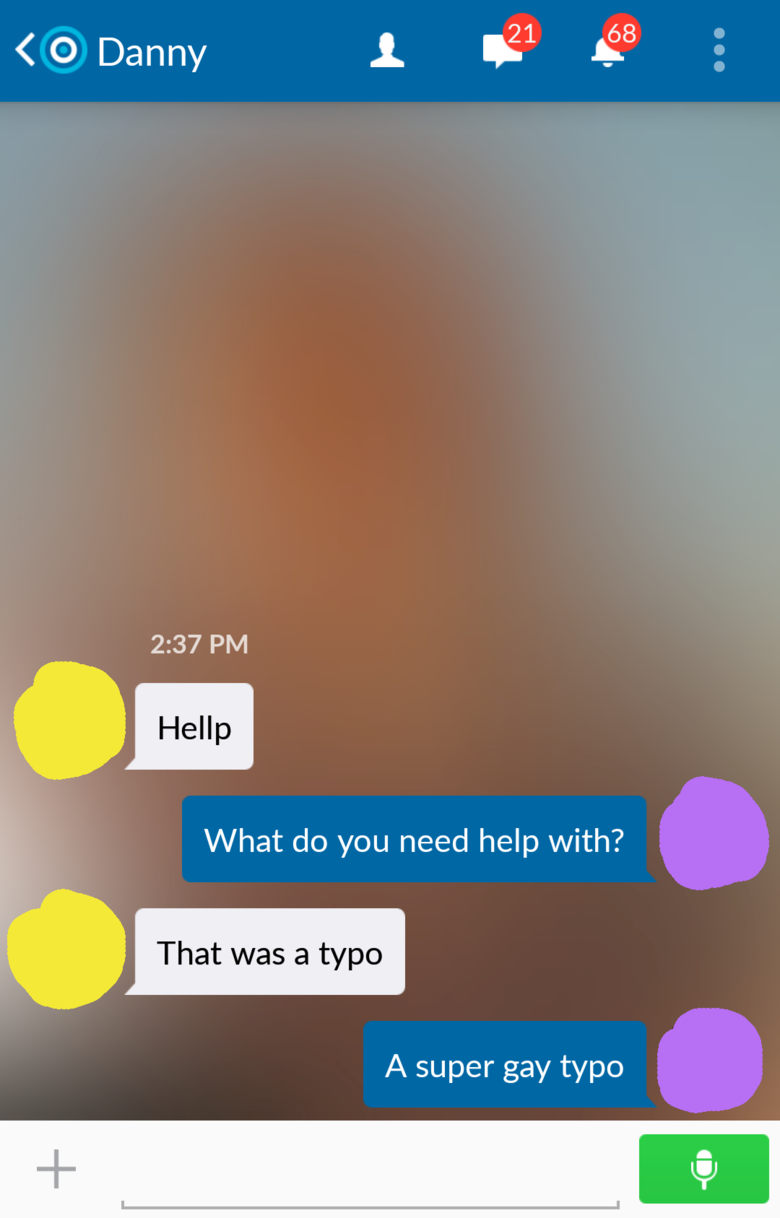This screenshot has height=1218, width=780.
Task: Tap the blurred chat background image
Action: coord(390,350)
